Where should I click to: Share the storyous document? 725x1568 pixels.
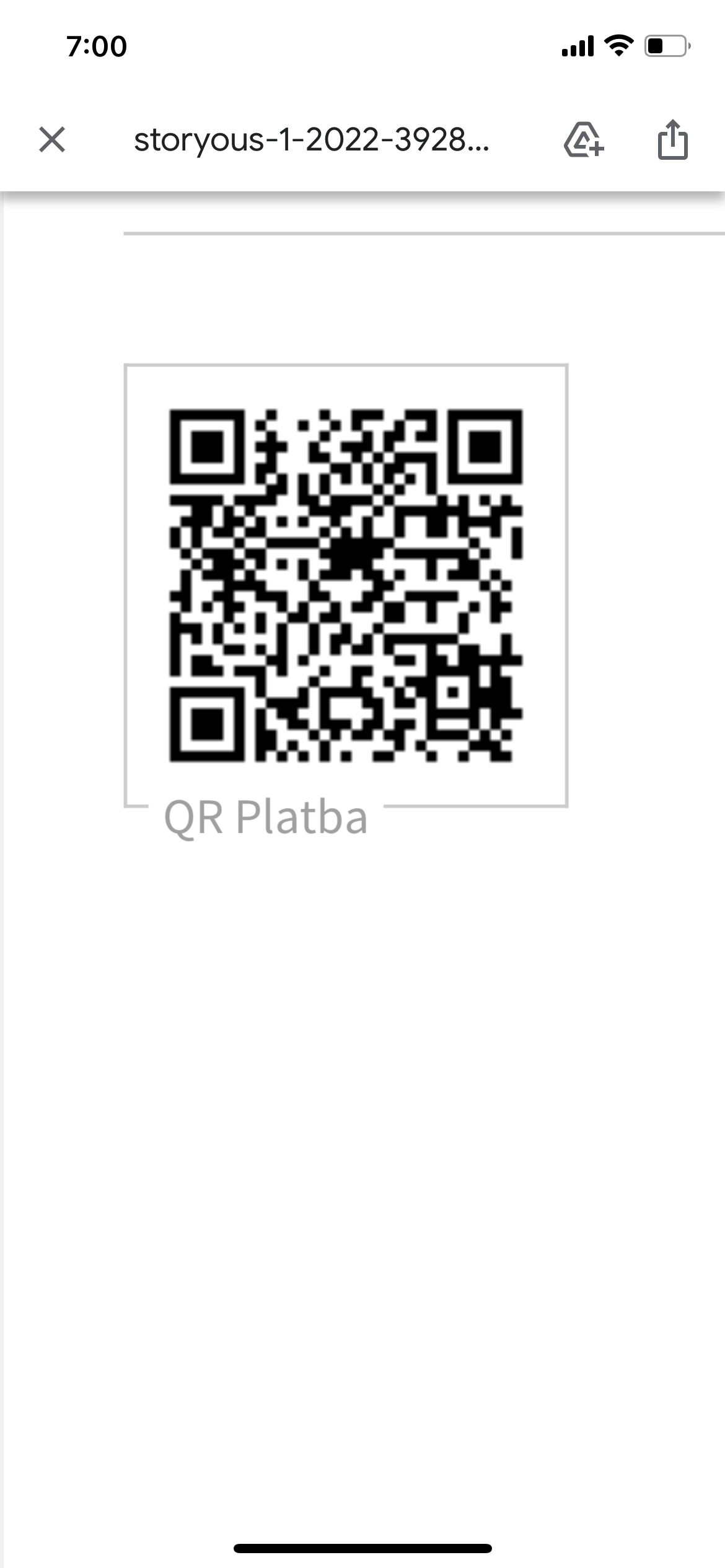pyautogui.click(x=672, y=139)
